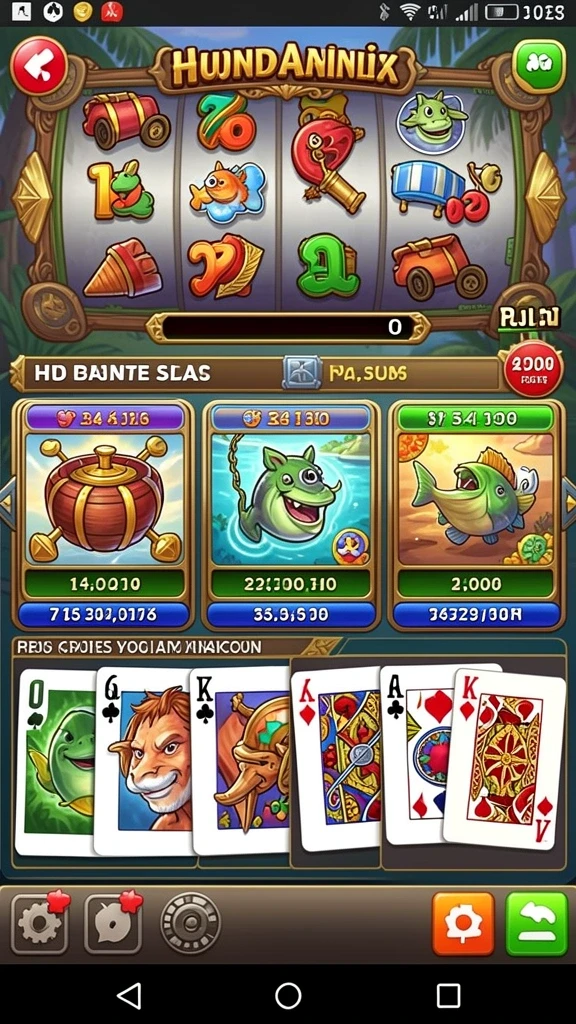Image resolution: width=576 pixels, height=1024 pixels.
Task: Show next cards with the right arrow
Action: coord(569,502)
